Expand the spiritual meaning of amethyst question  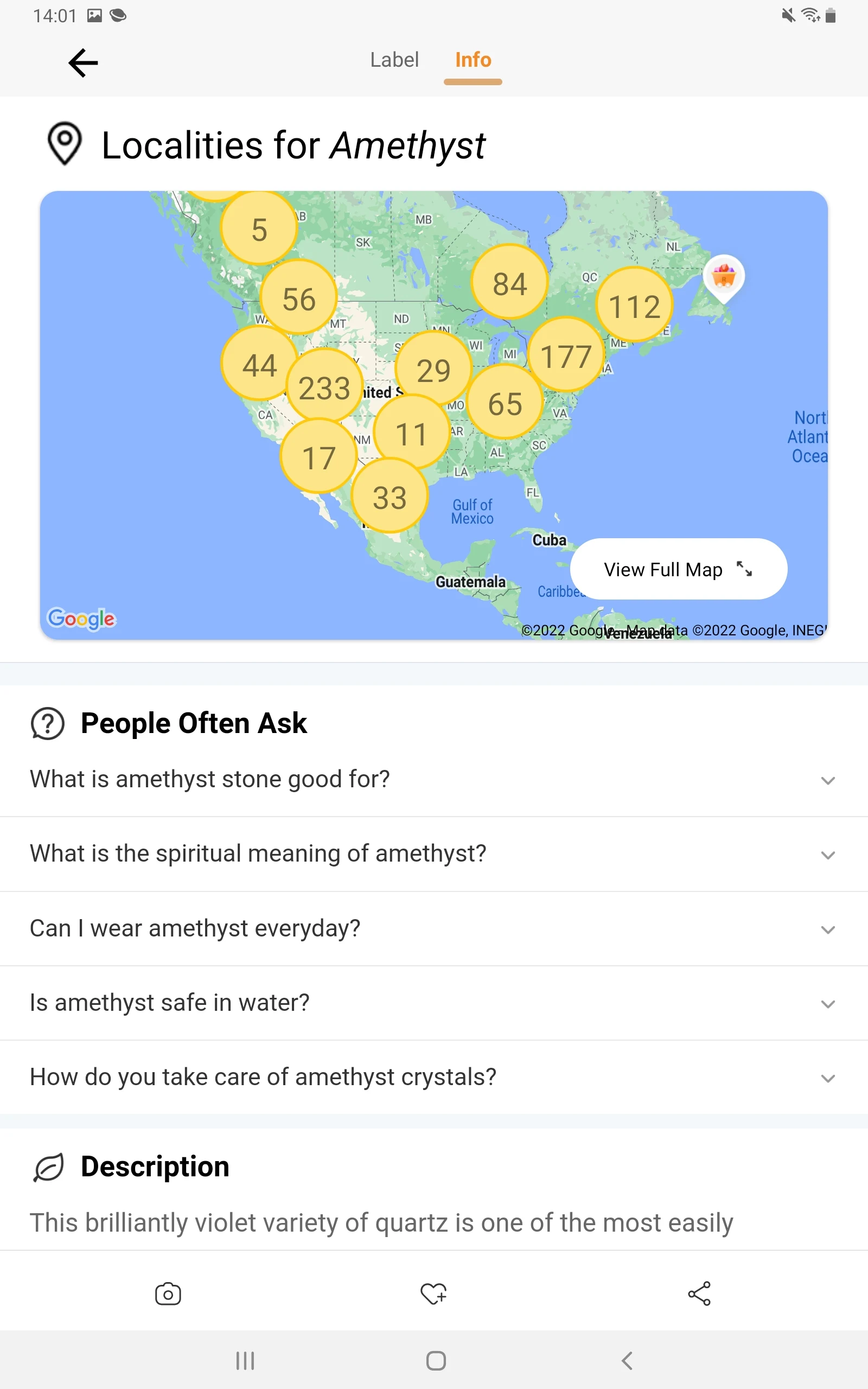coord(434,853)
